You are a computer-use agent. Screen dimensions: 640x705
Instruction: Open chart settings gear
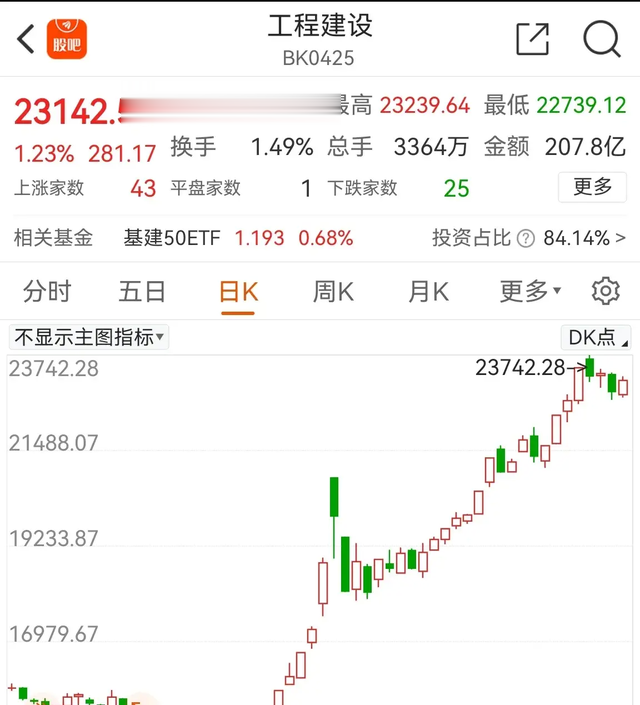pos(605,291)
